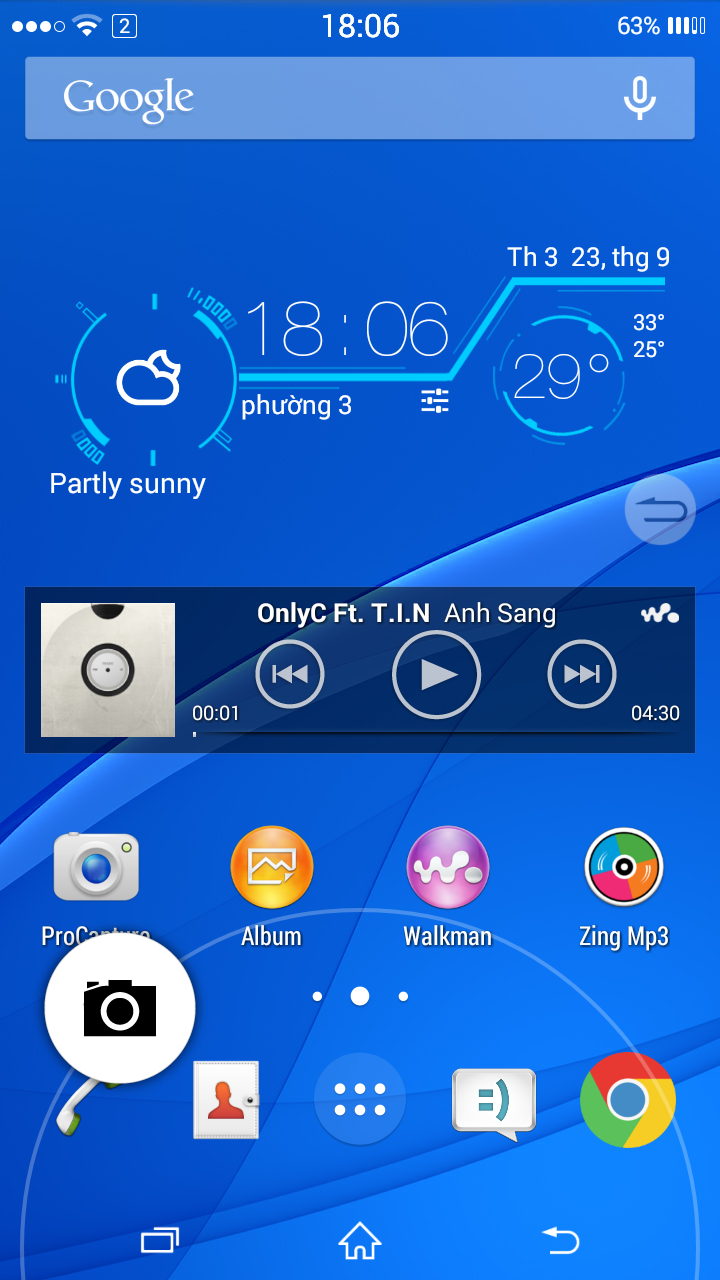
Task: Open the partly sunny weather widget
Action: pyautogui.click(x=150, y=380)
